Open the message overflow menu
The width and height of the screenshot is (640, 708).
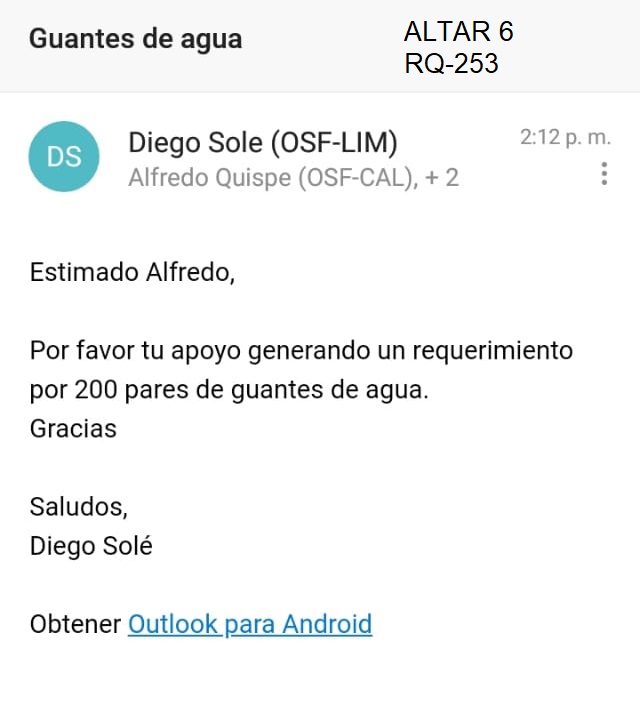click(x=604, y=175)
